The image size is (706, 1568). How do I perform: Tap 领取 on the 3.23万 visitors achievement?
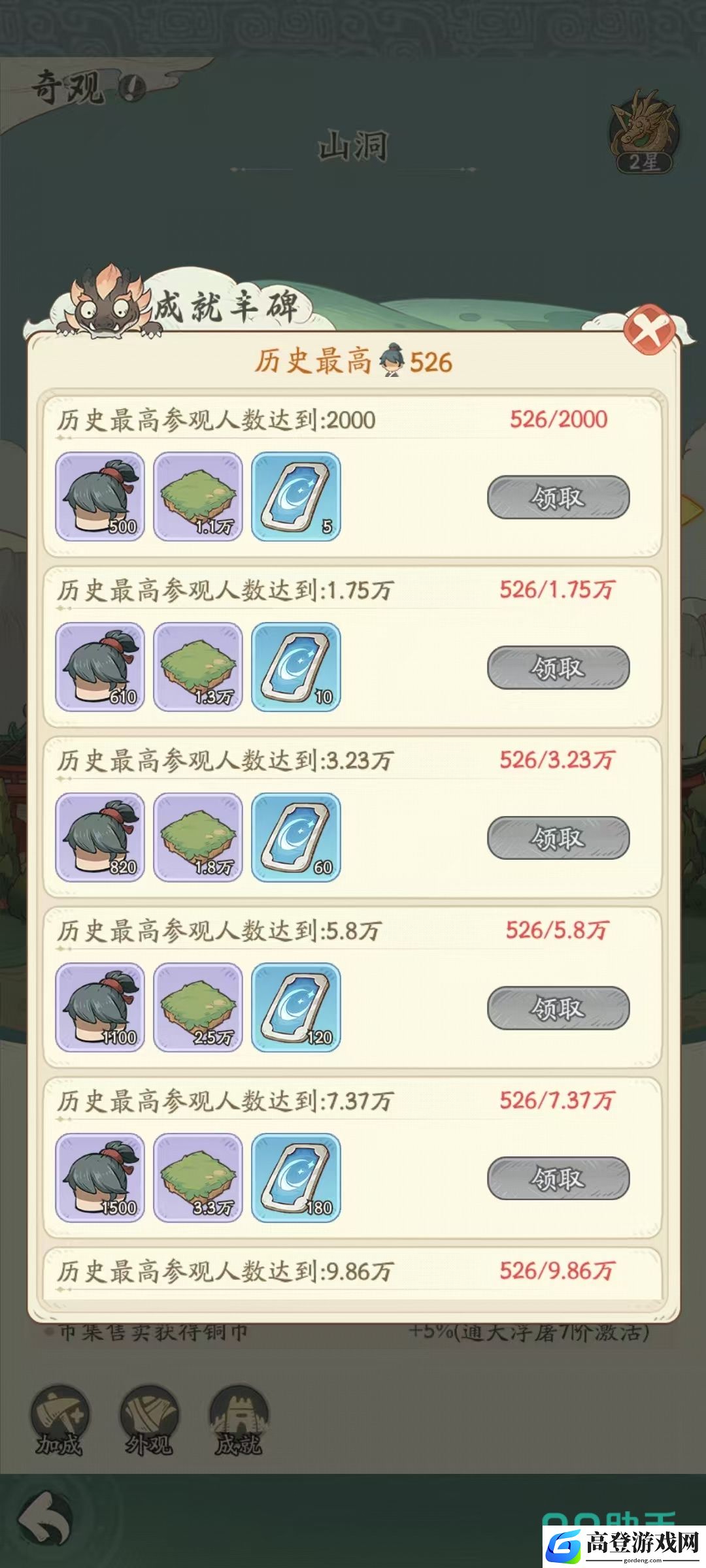[x=558, y=838]
